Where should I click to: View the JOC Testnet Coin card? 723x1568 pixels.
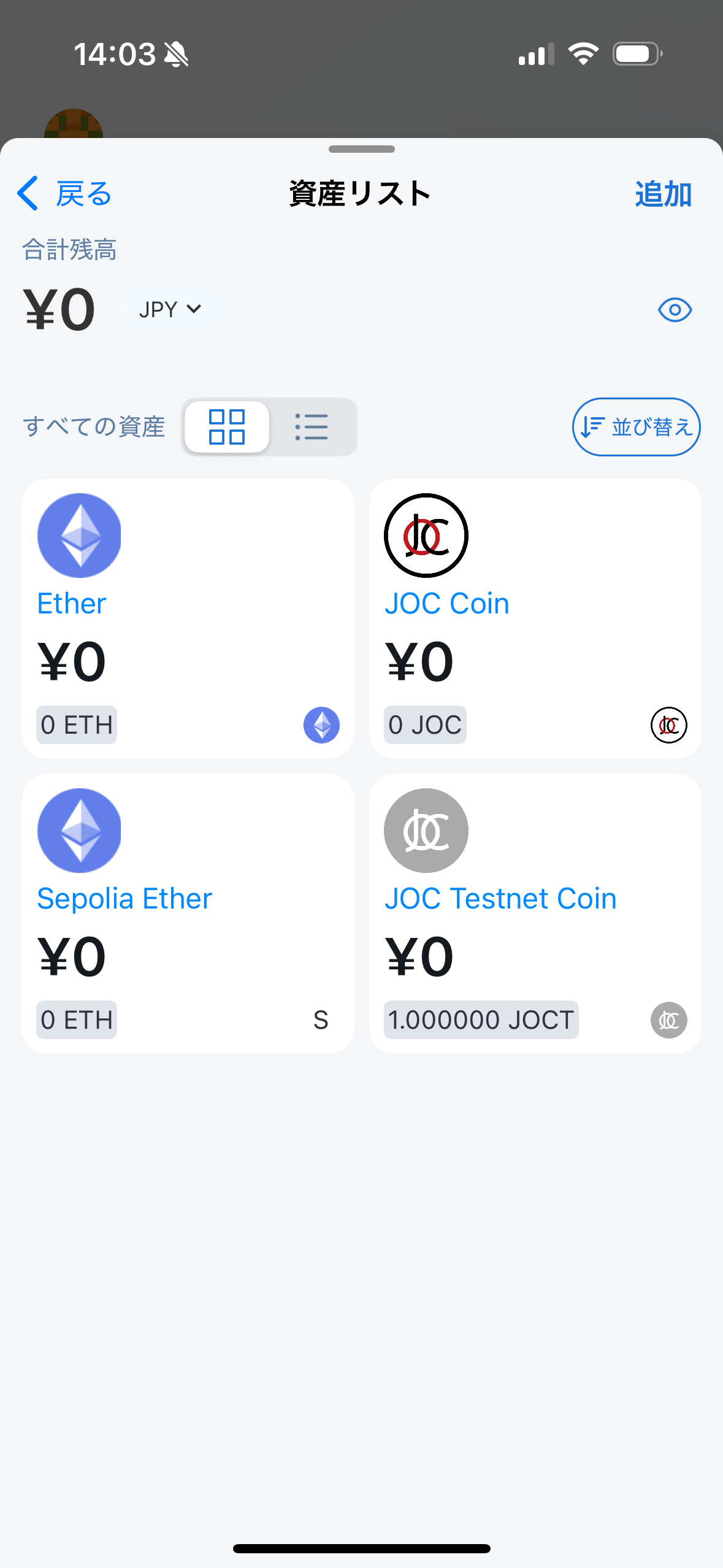(x=535, y=913)
